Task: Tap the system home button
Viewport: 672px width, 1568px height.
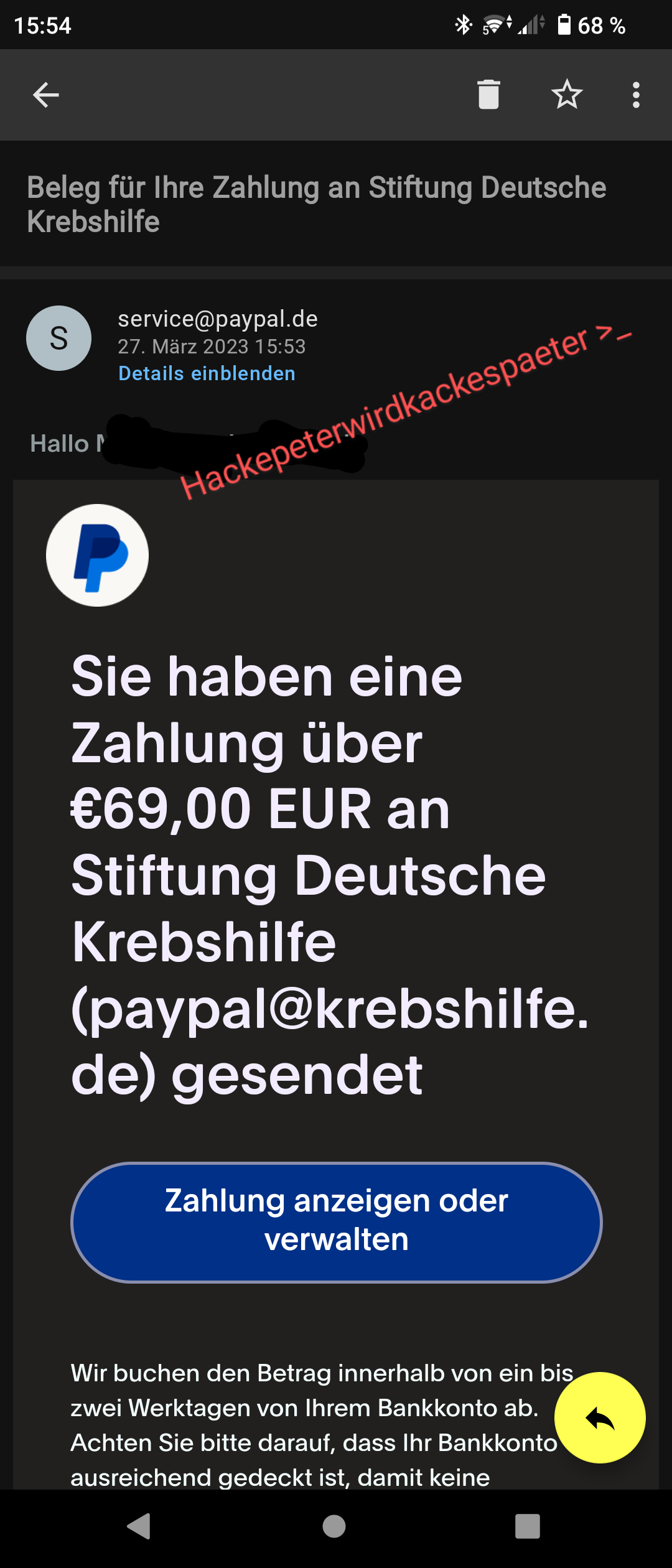Action: pos(334,1526)
